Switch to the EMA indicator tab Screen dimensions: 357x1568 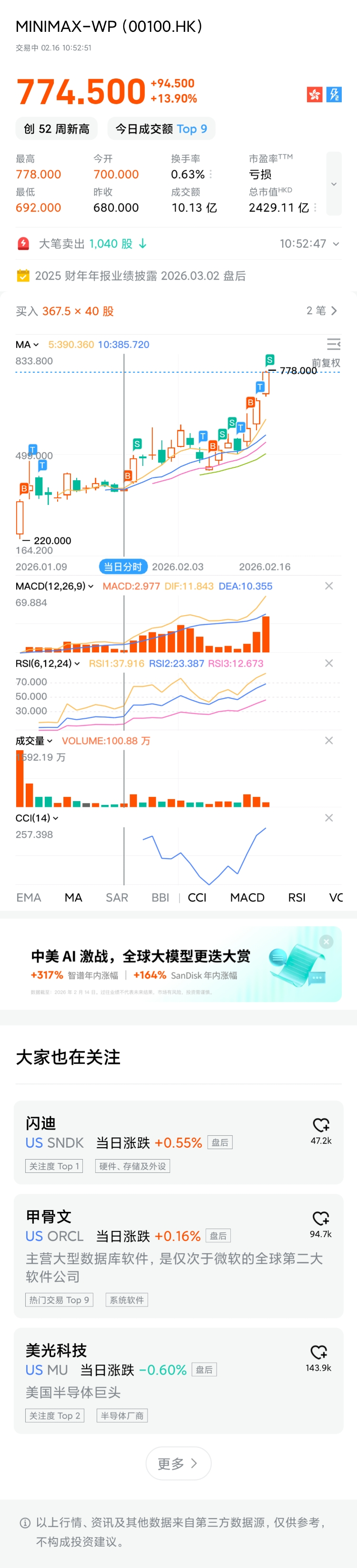coord(29,898)
